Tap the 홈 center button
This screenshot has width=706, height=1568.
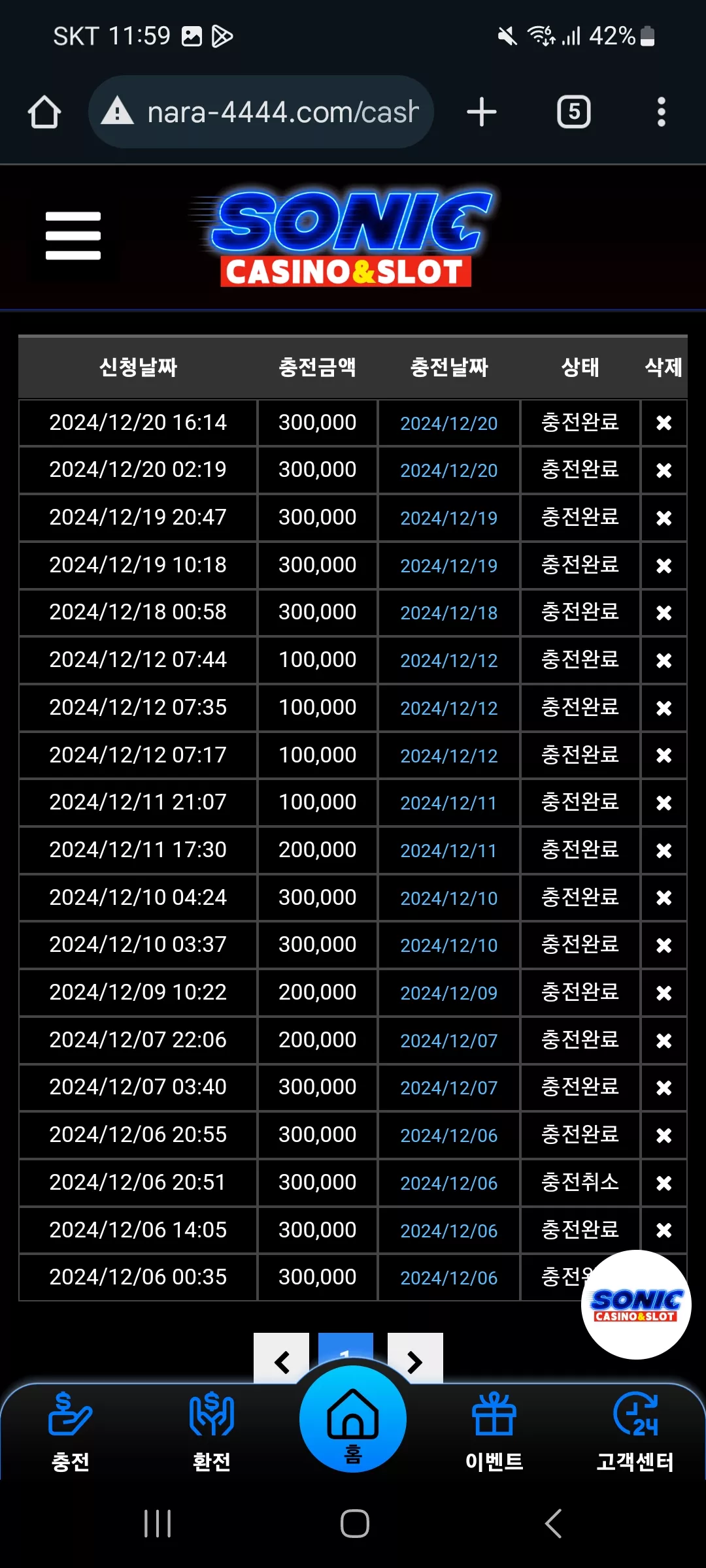point(353,1419)
